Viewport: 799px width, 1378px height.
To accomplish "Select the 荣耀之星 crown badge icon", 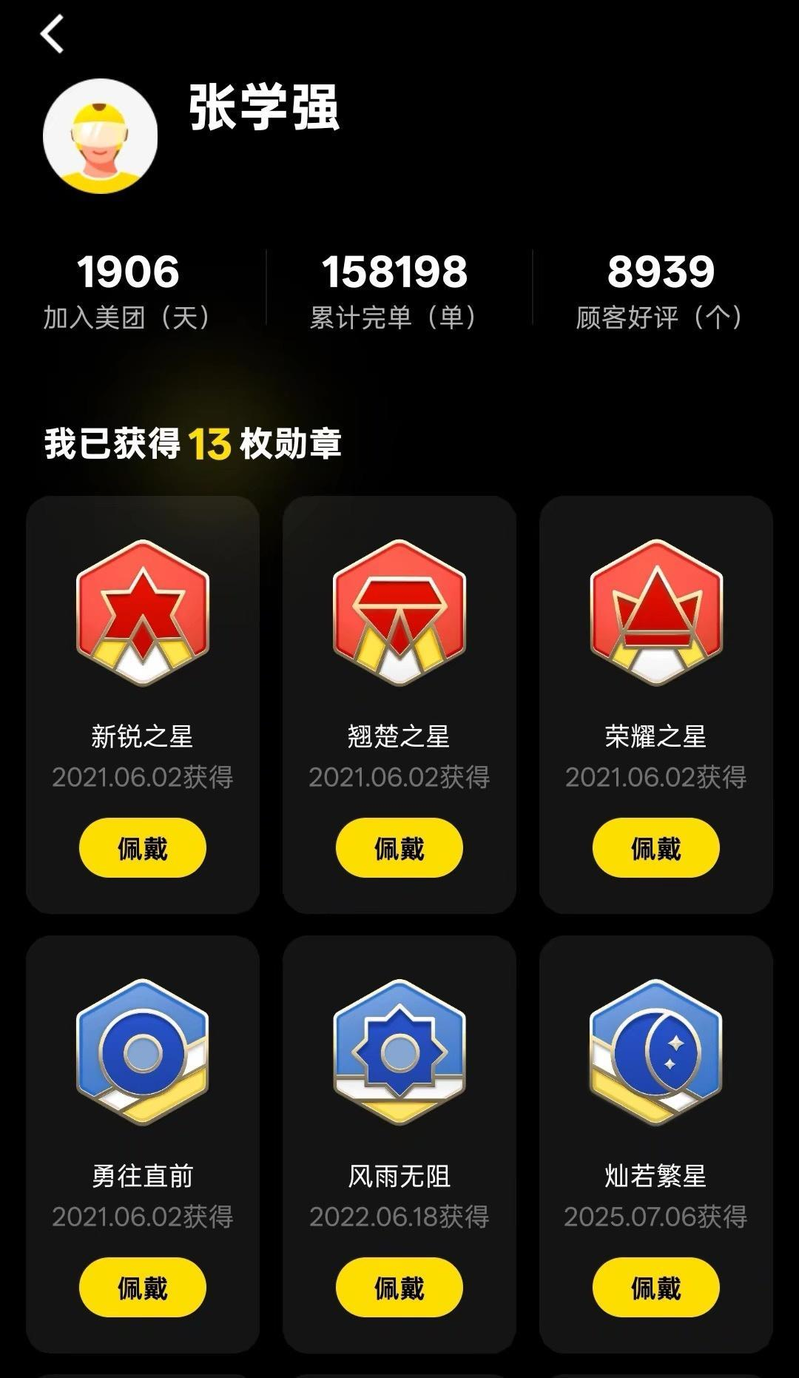I will [656, 613].
